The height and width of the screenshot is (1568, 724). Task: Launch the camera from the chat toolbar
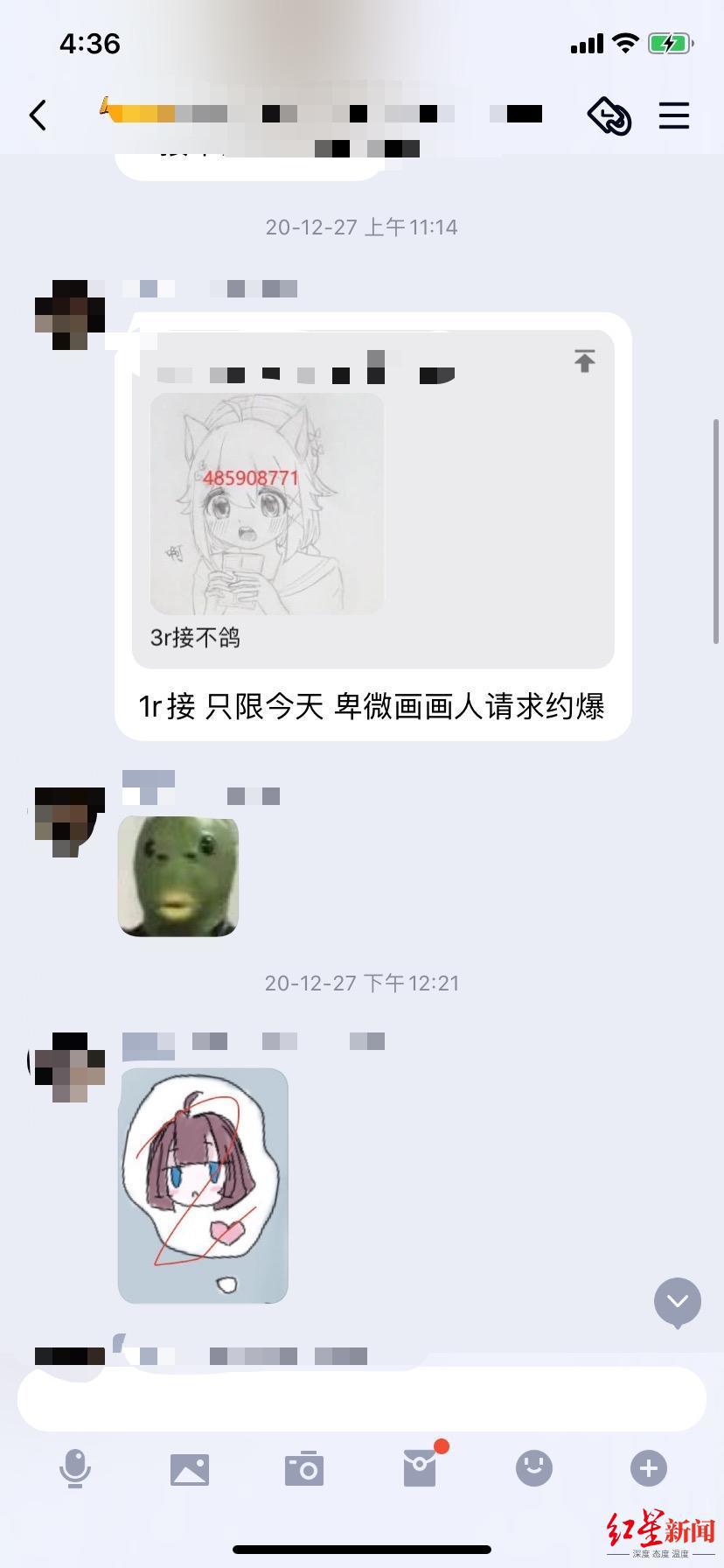tap(304, 1468)
